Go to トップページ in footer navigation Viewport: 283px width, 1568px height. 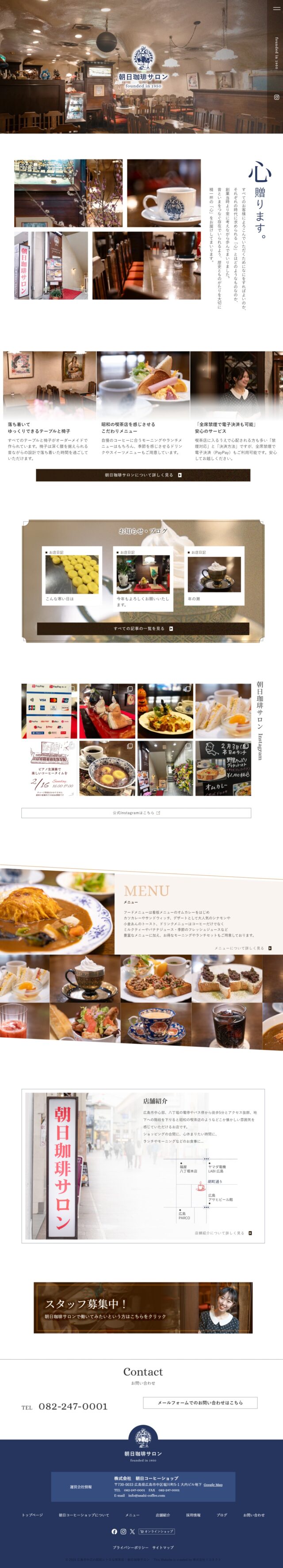click(x=32, y=1515)
